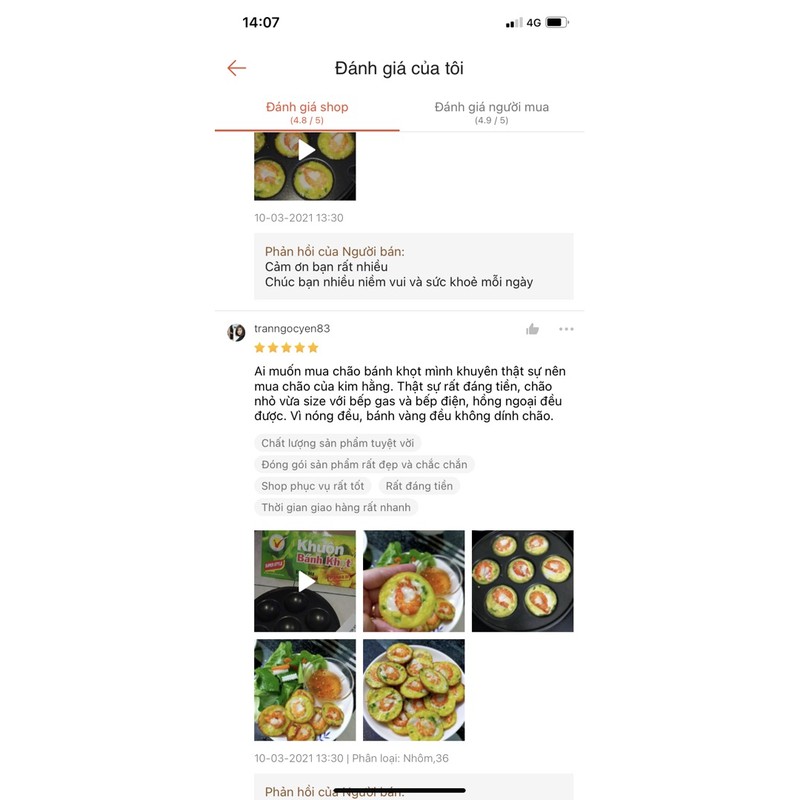Image resolution: width=800 pixels, height=800 pixels.
Task: View the photo of cakes in the black pan
Action: click(x=523, y=581)
